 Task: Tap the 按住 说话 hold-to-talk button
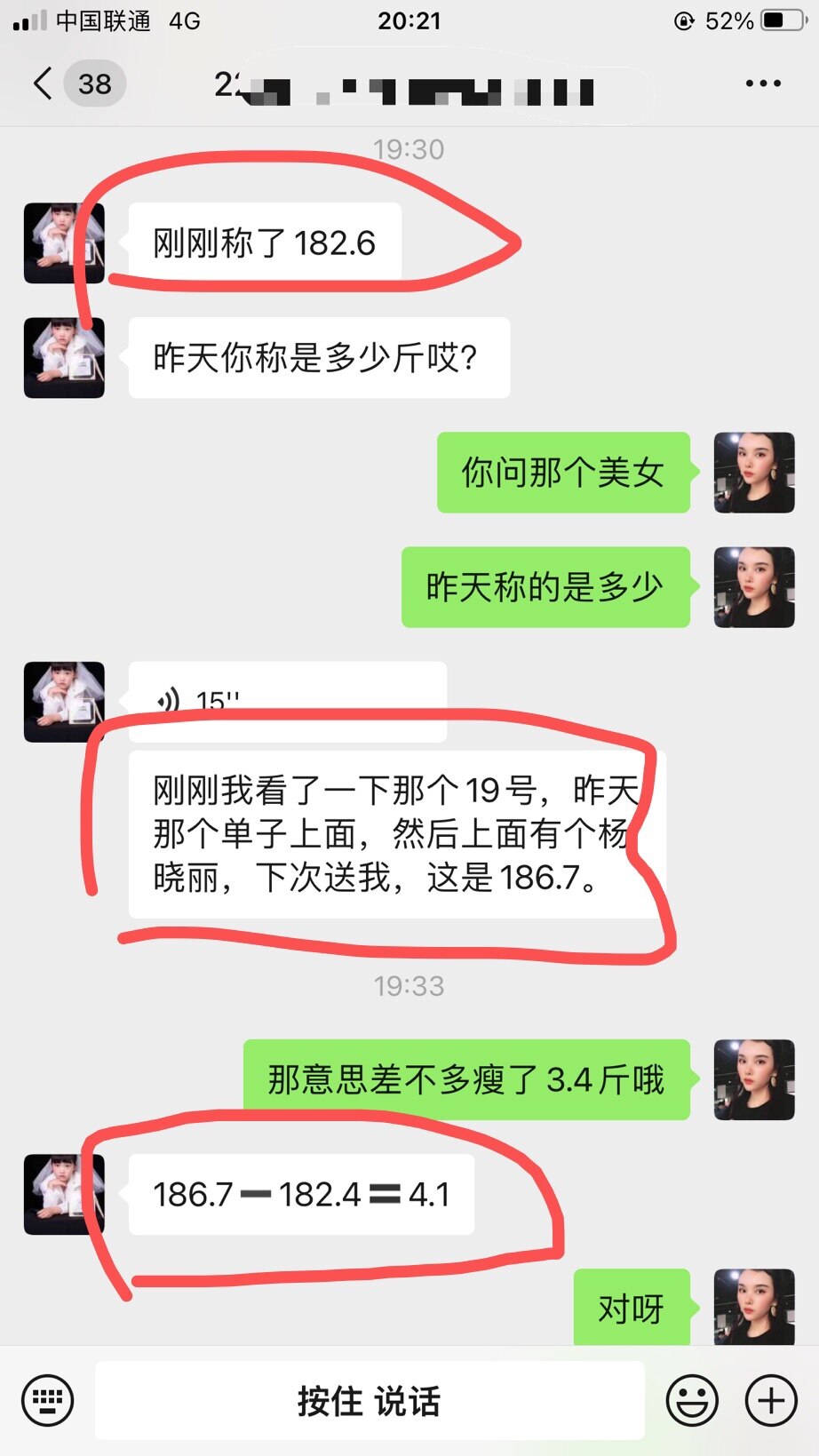tap(370, 1401)
